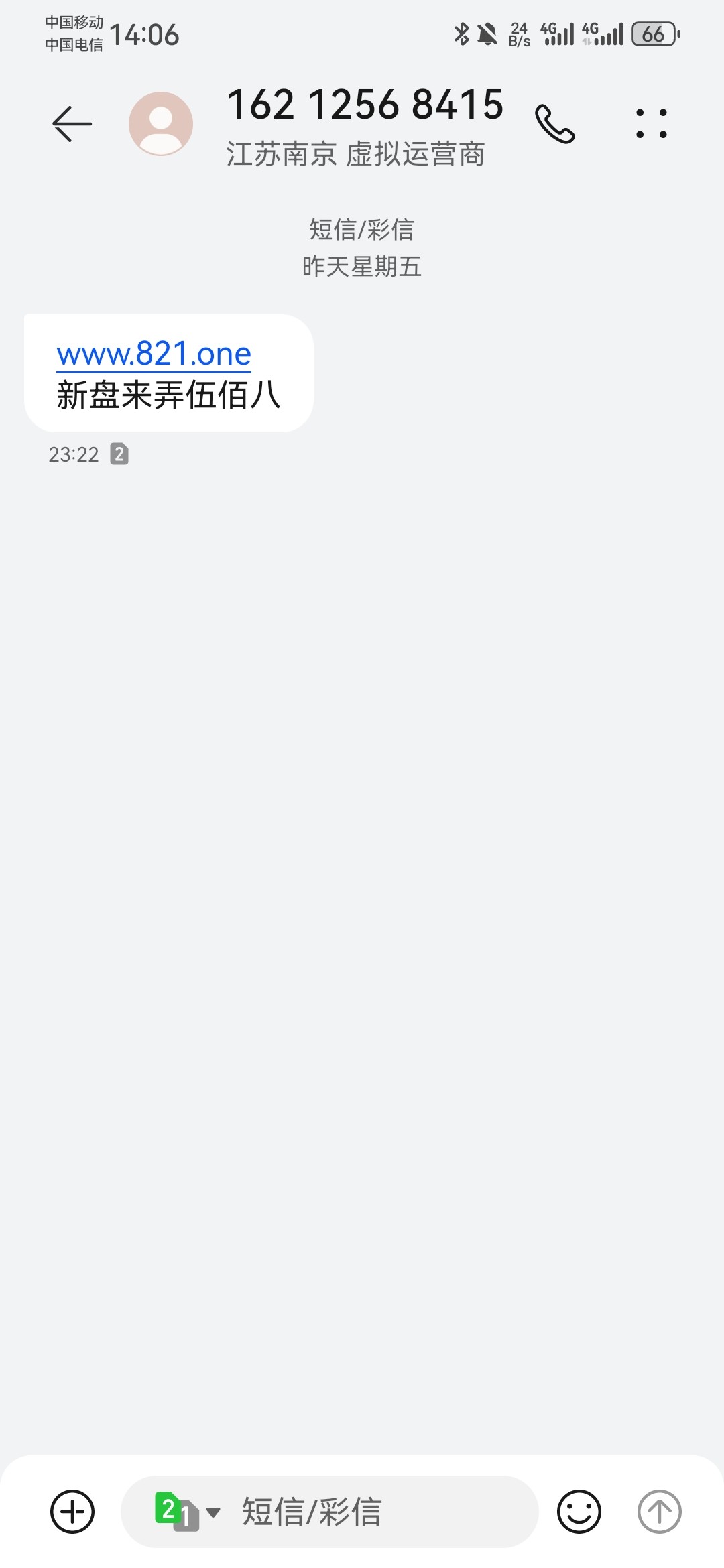
Task: Call the number 162 1256 8415
Action: pos(555,124)
